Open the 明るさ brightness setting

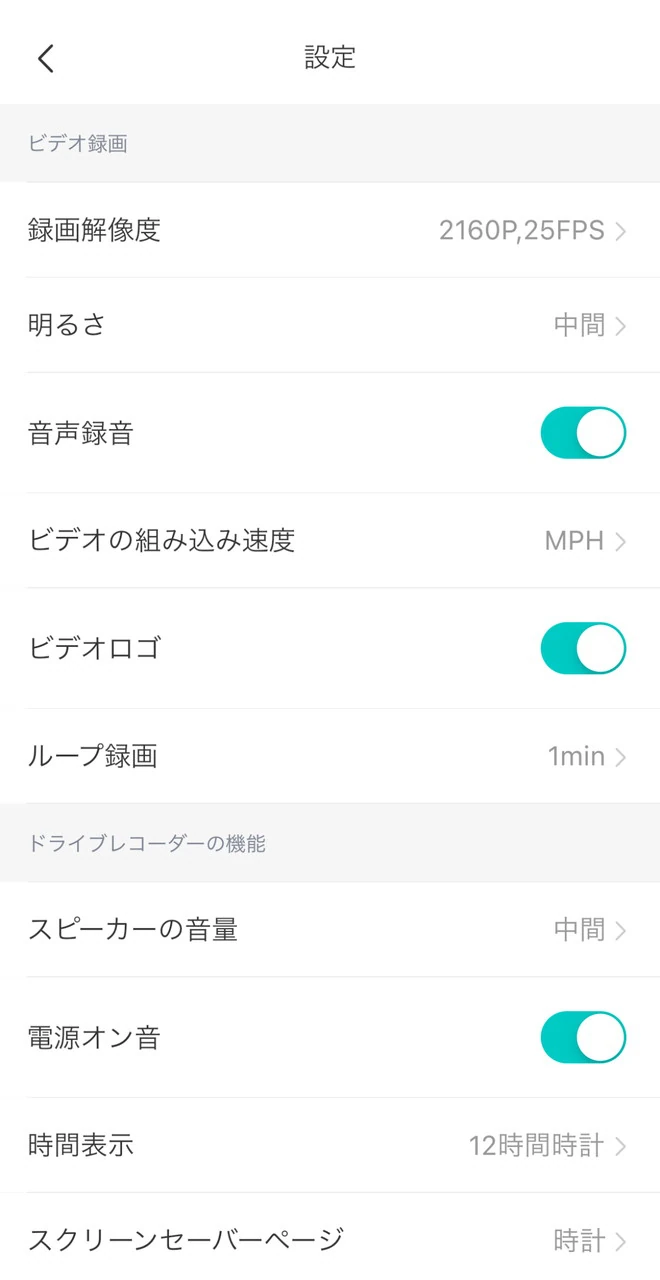pos(330,325)
